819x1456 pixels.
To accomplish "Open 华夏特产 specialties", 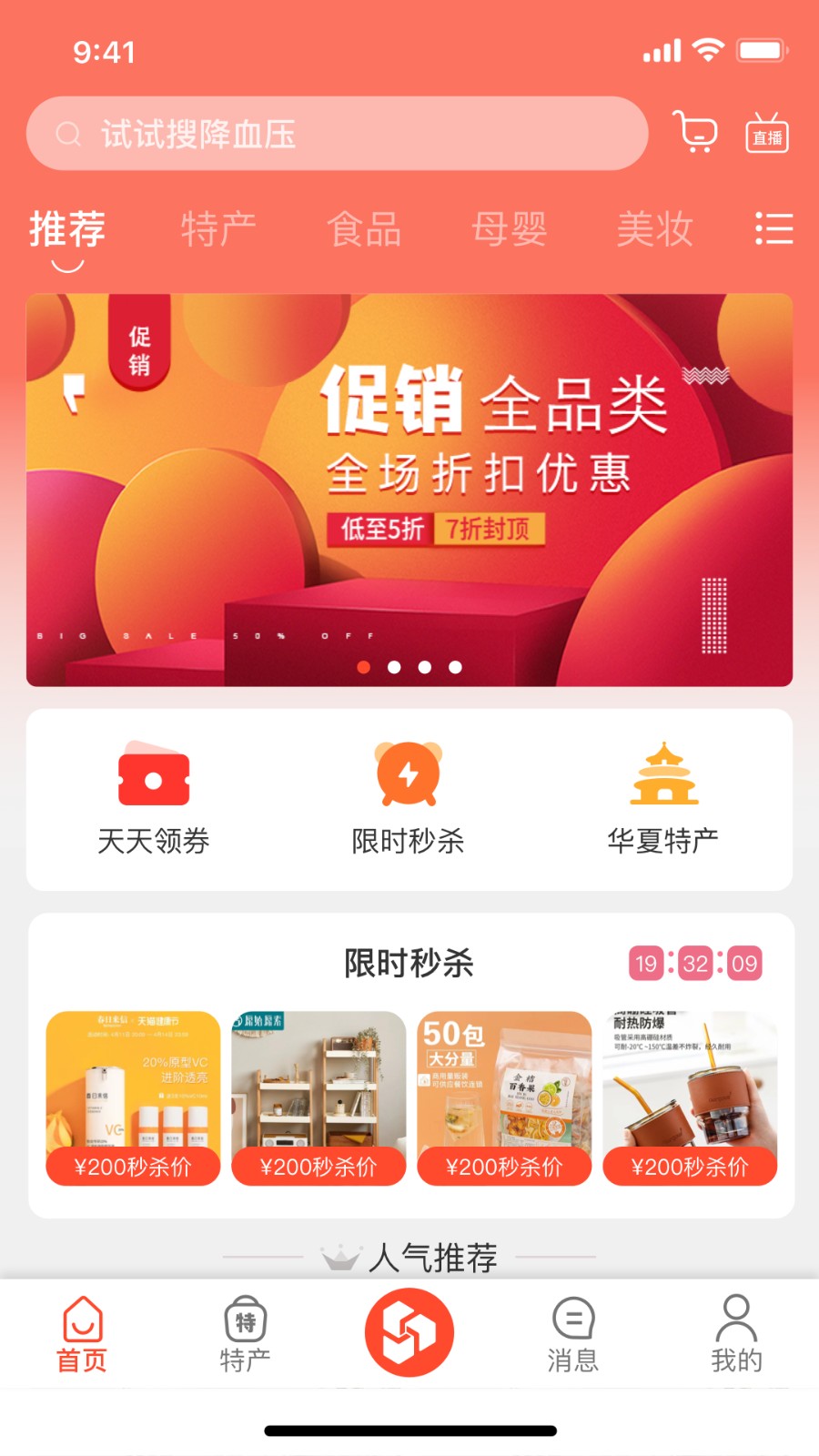I will click(663, 798).
